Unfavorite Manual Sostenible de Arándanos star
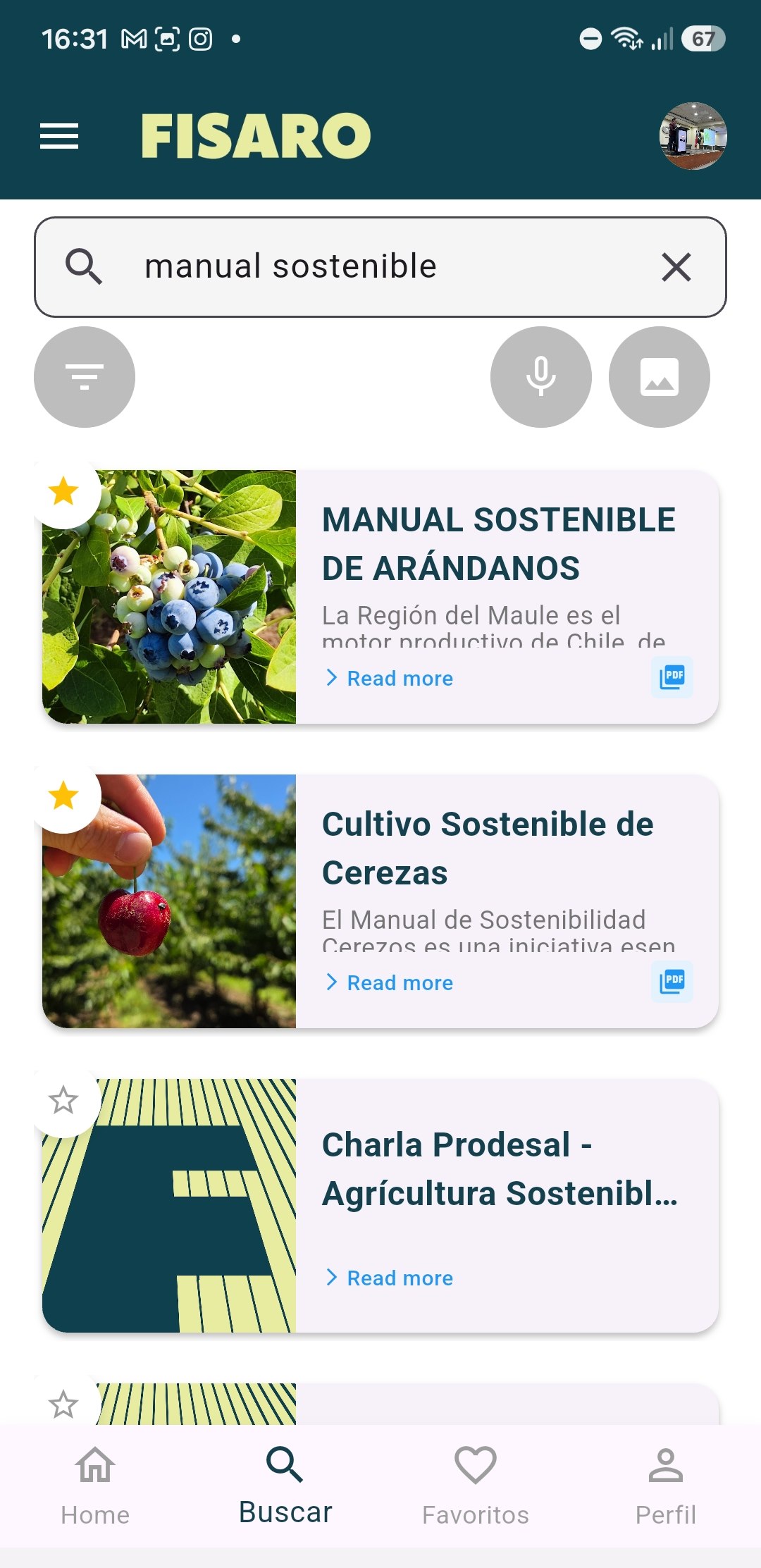This screenshot has height=1568, width=761. coord(63,491)
